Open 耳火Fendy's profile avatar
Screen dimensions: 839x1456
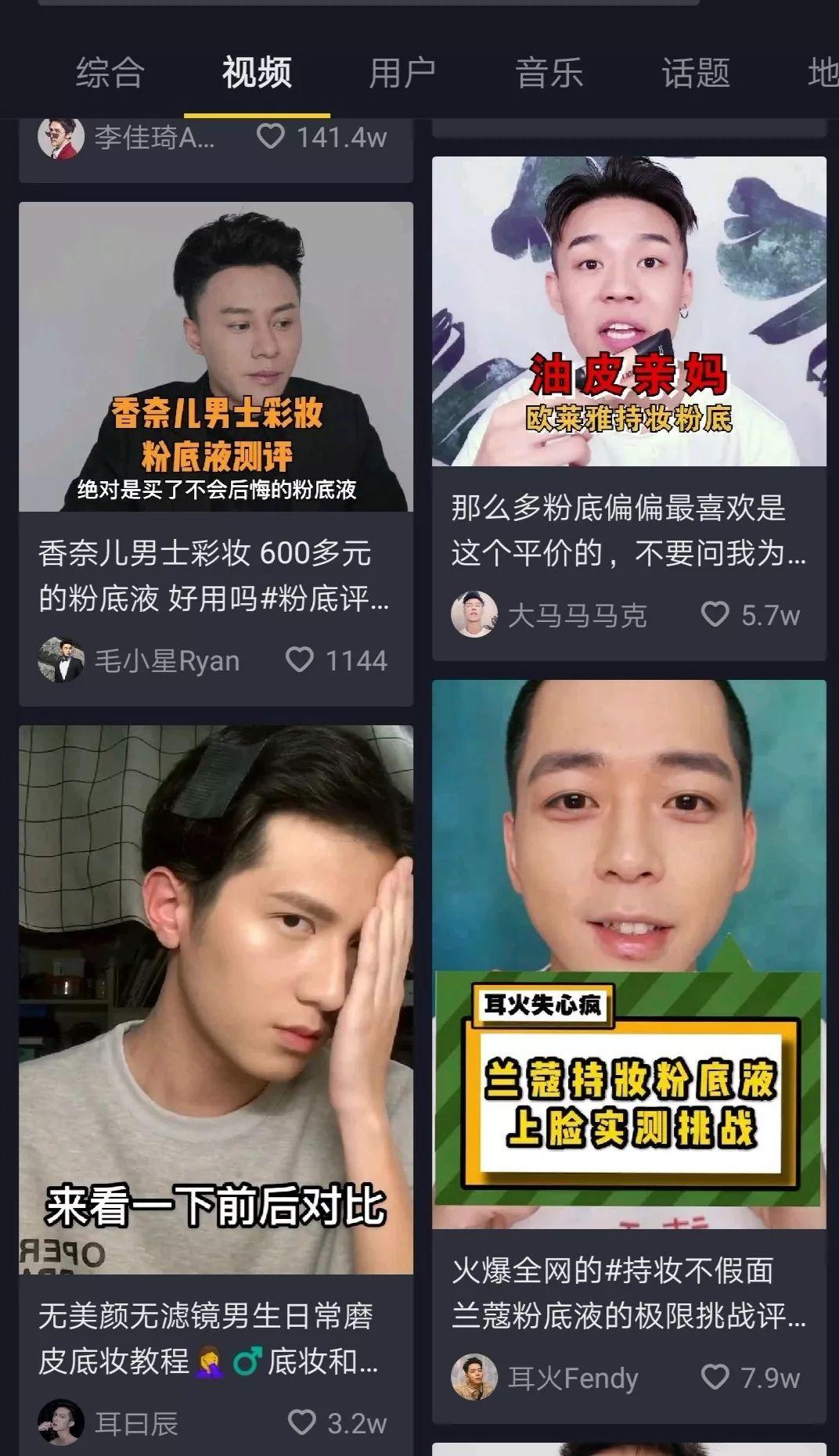pos(474,1377)
